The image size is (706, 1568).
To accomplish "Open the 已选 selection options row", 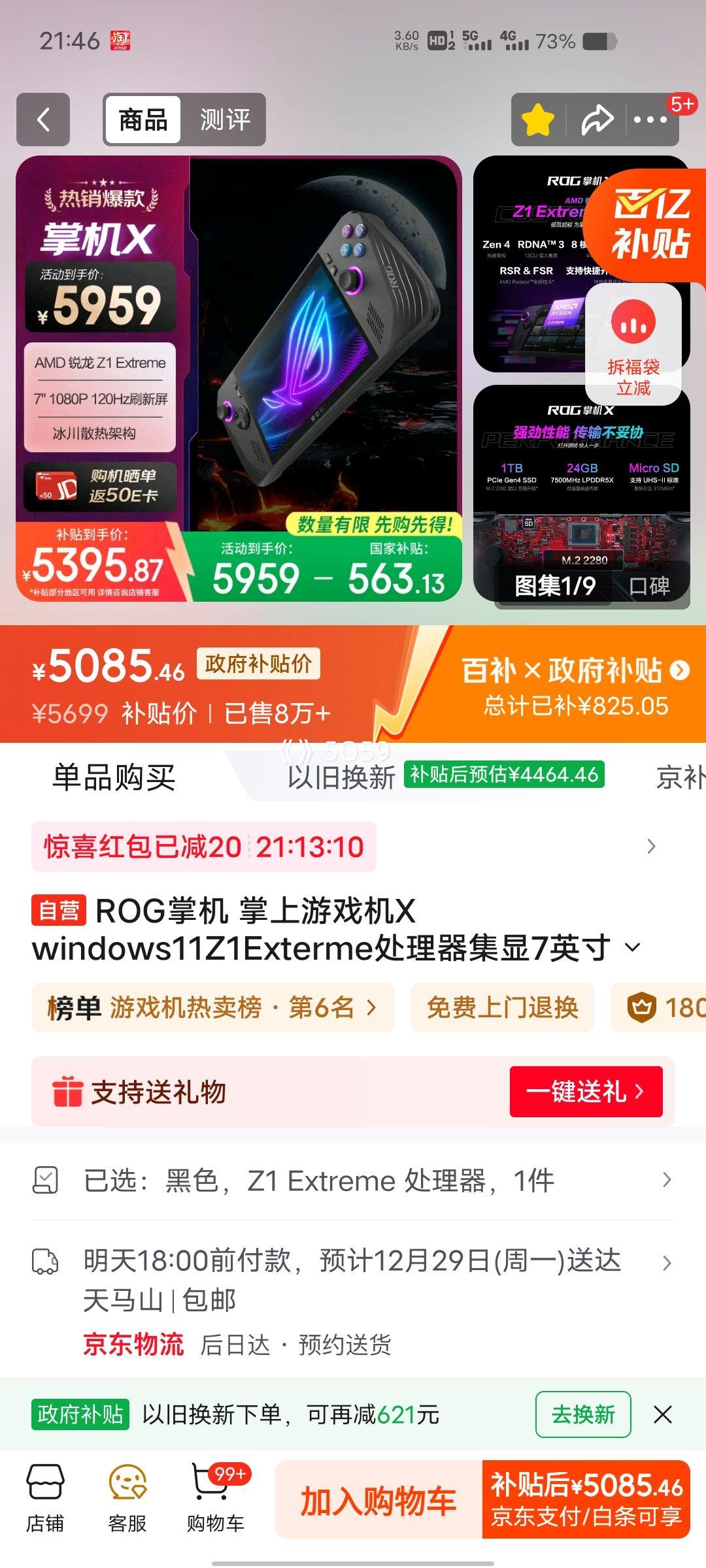I will click(353, 1179).
